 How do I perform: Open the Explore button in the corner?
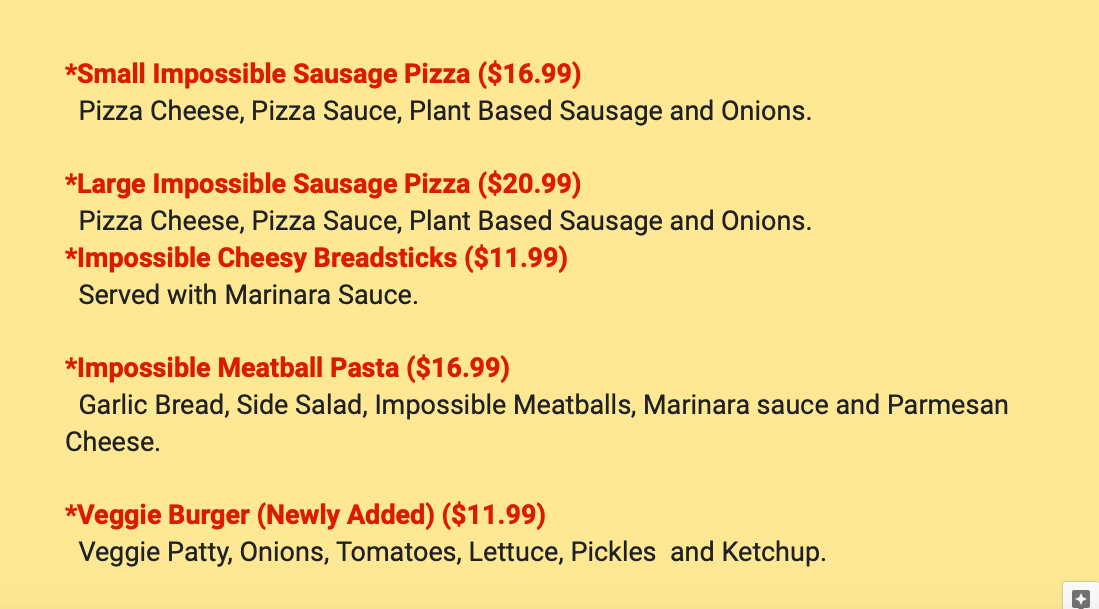[1080, 598]
